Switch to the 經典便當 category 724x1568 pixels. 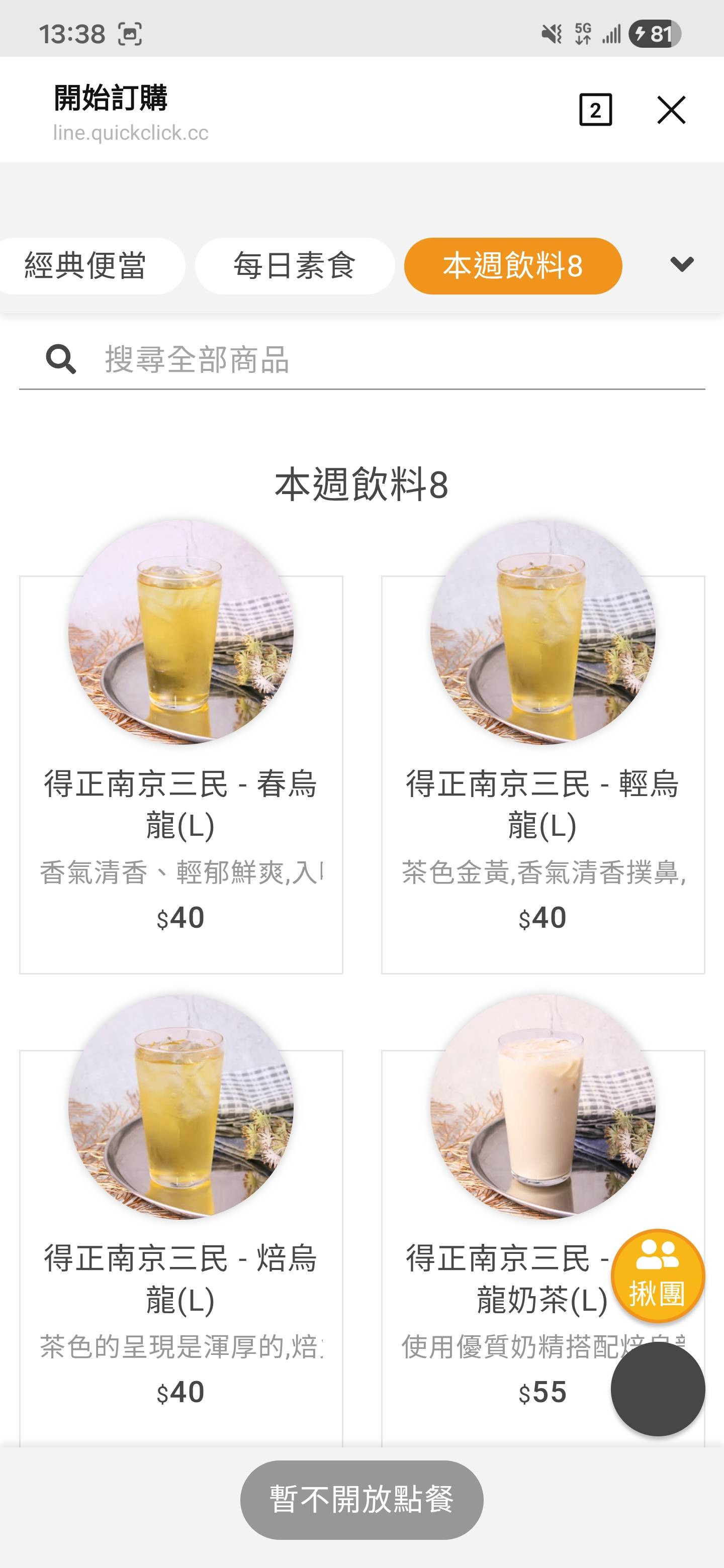pos(86,266)
